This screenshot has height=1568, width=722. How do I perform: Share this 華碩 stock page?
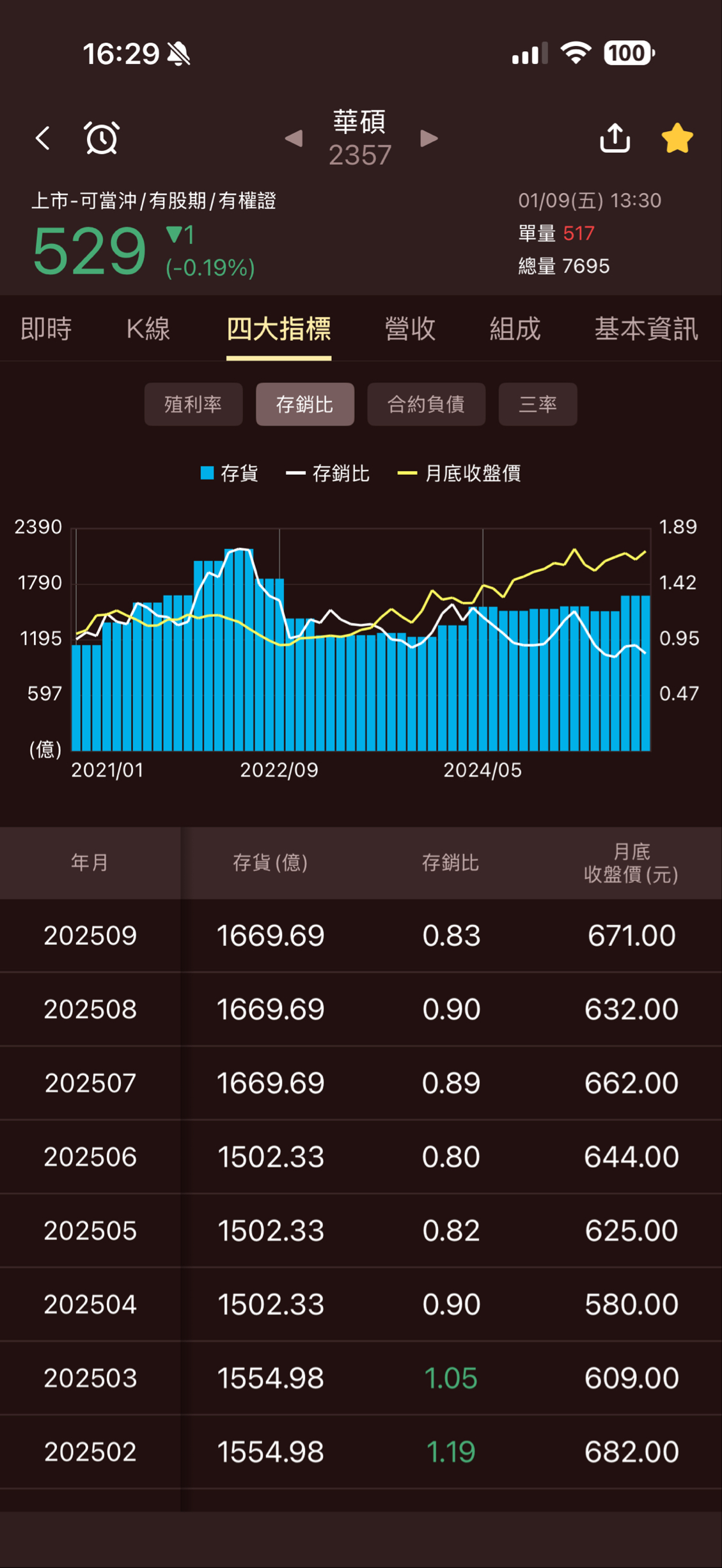coord(615,138)
